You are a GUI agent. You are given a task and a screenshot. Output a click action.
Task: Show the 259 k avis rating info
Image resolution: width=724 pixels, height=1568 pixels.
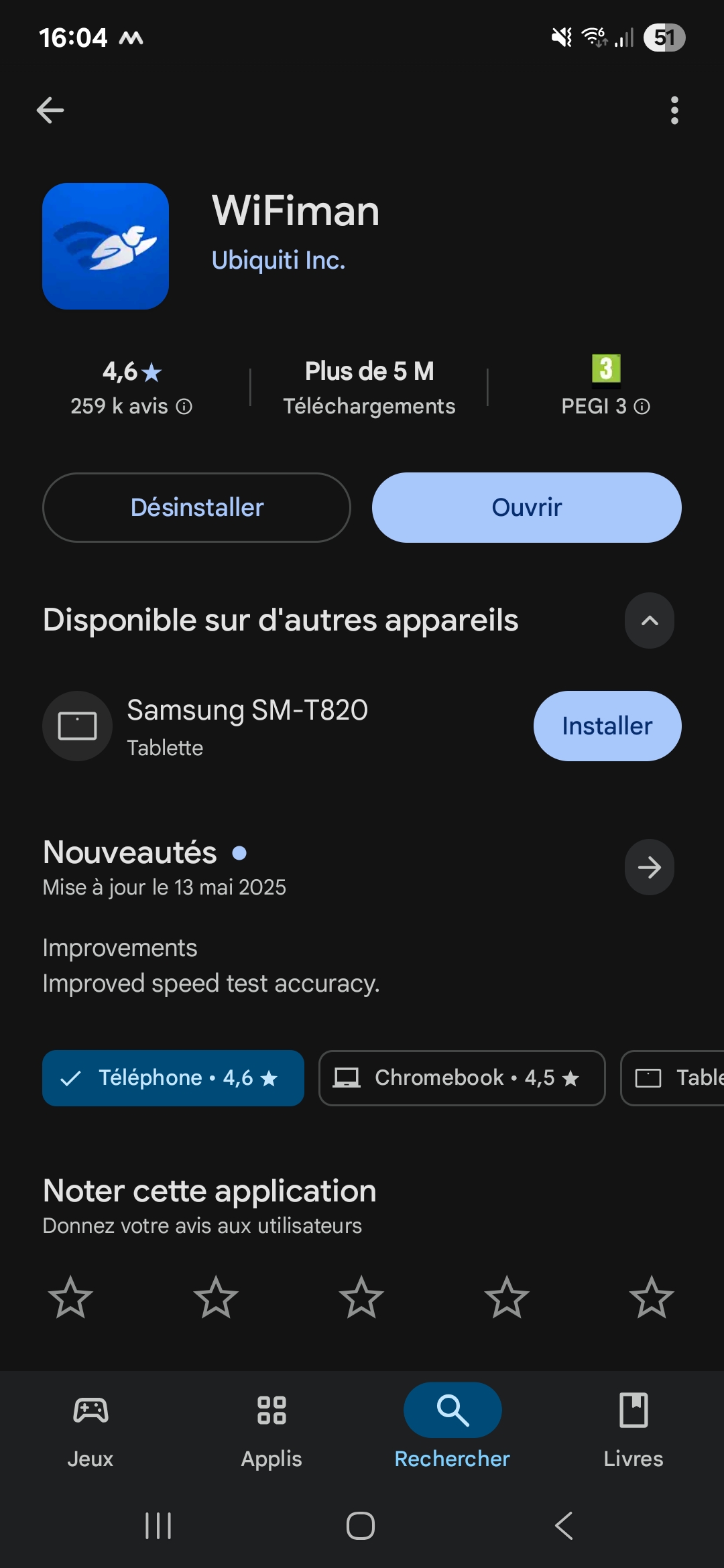[184, 407]
